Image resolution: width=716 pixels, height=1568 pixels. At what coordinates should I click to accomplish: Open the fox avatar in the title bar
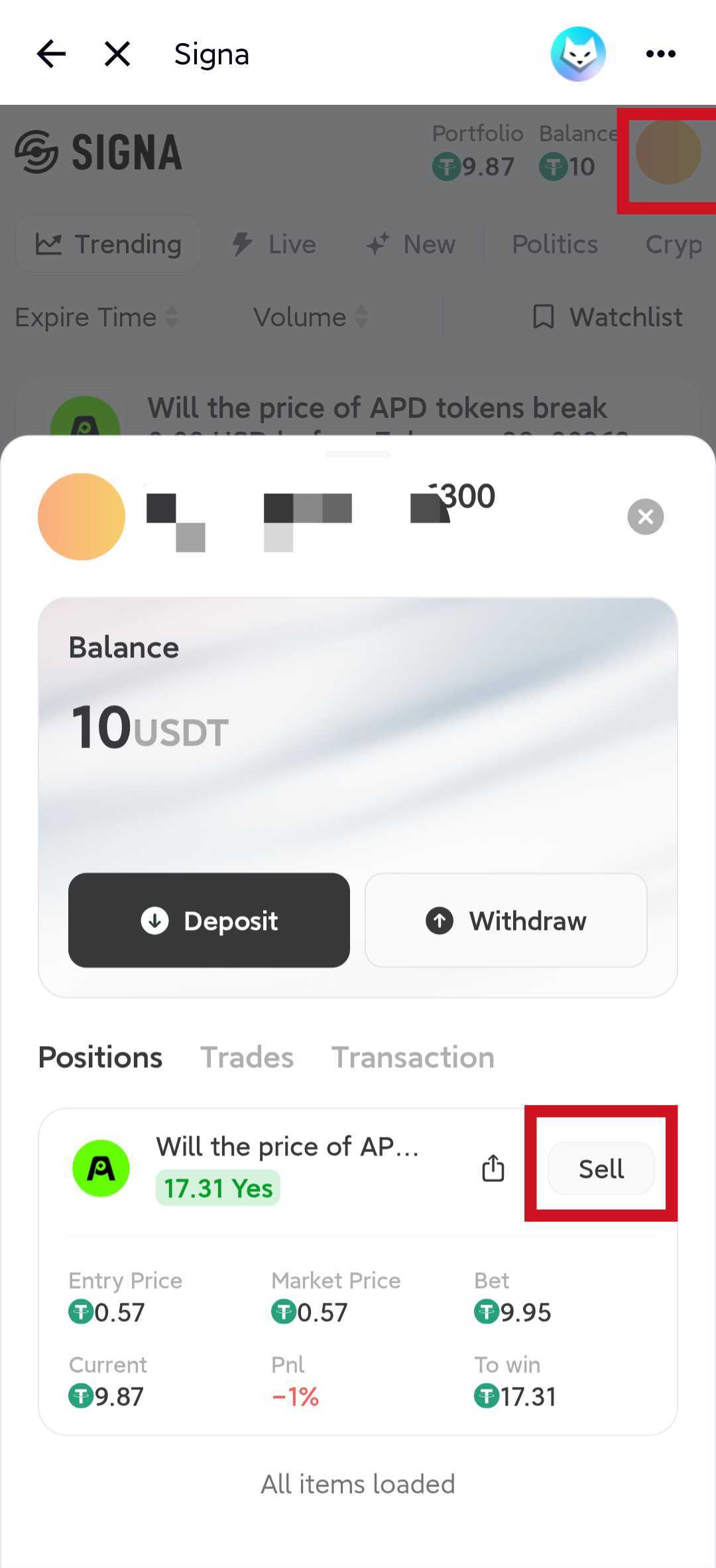click(577, 54)
